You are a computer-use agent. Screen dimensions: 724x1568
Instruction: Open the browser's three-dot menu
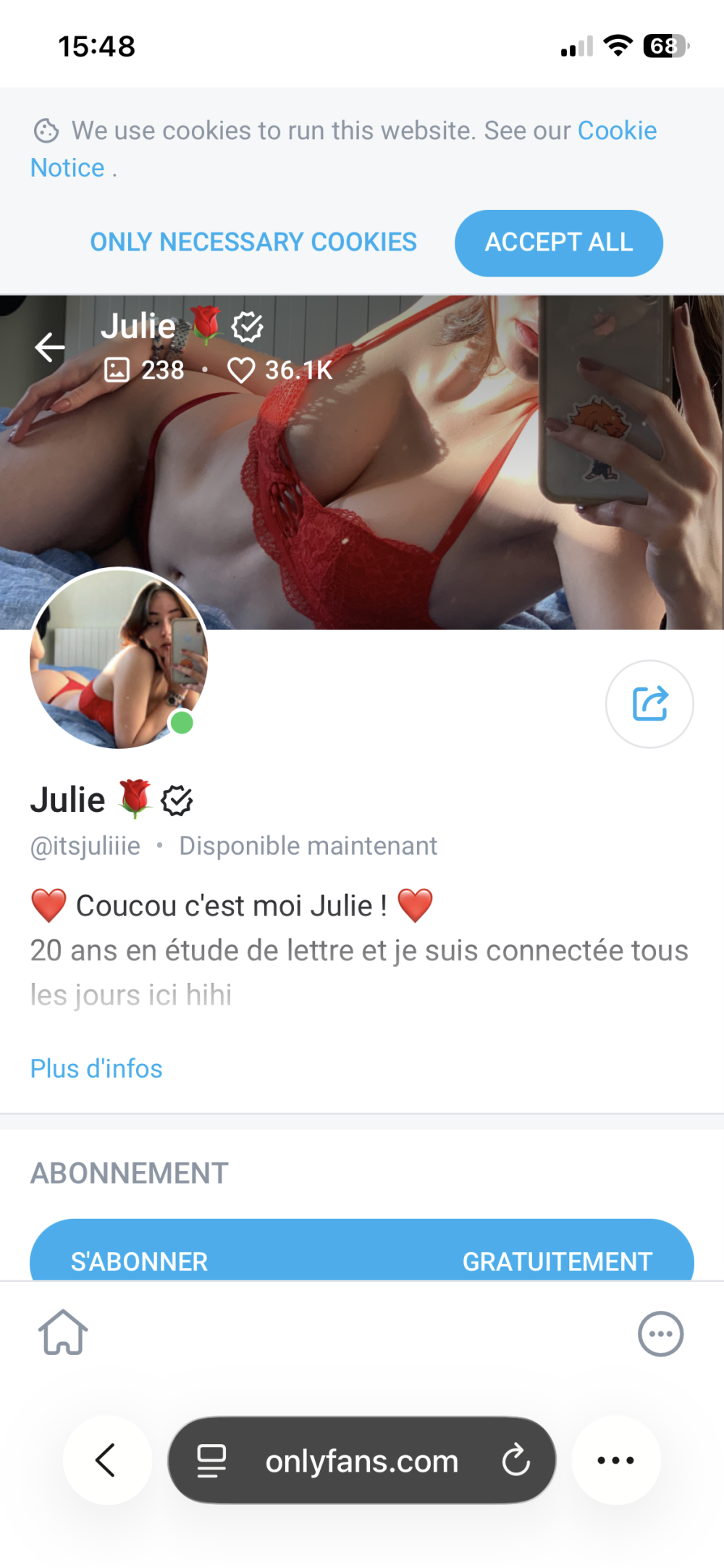(x=616, y=1460)
